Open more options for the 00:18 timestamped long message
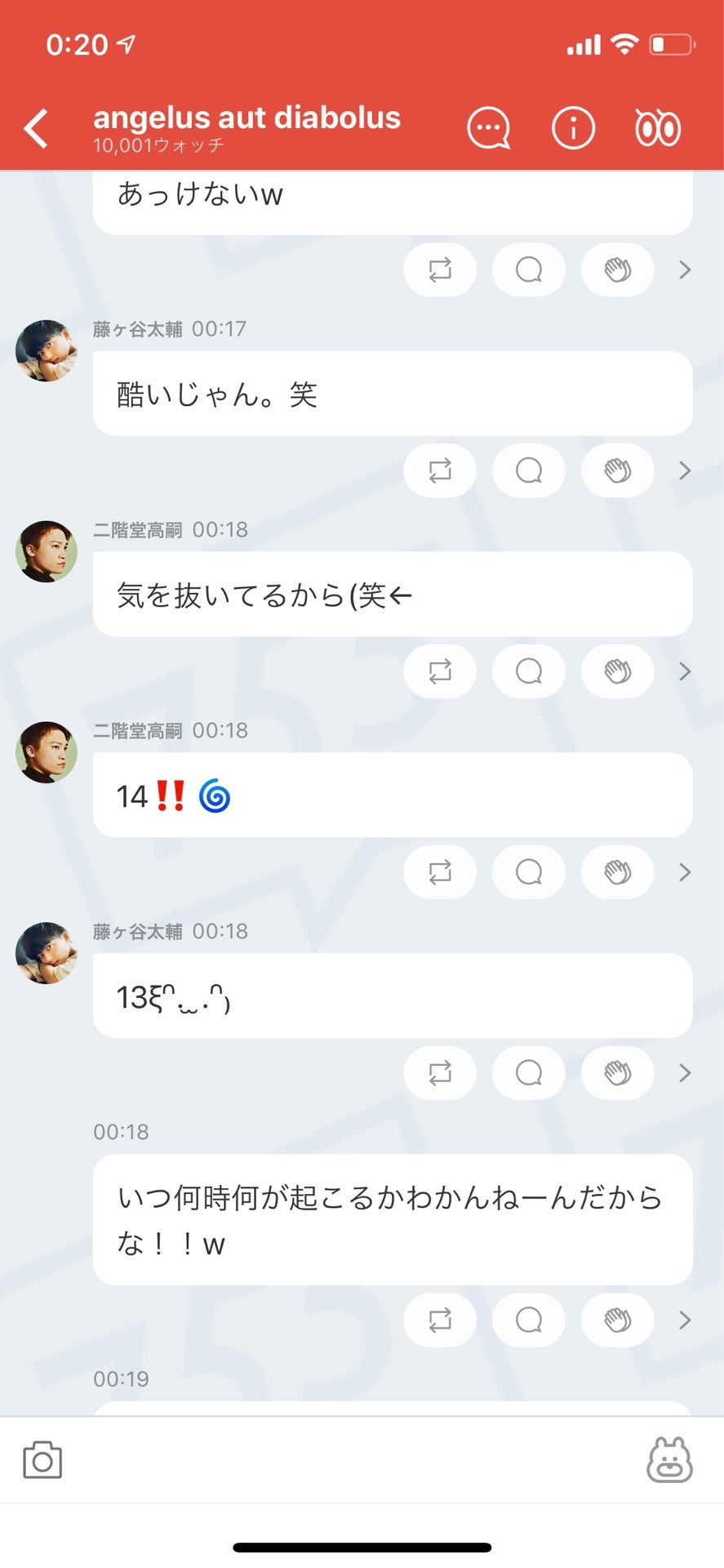The width and height of the screenshot is (724, 1568). pos(684,1321)
